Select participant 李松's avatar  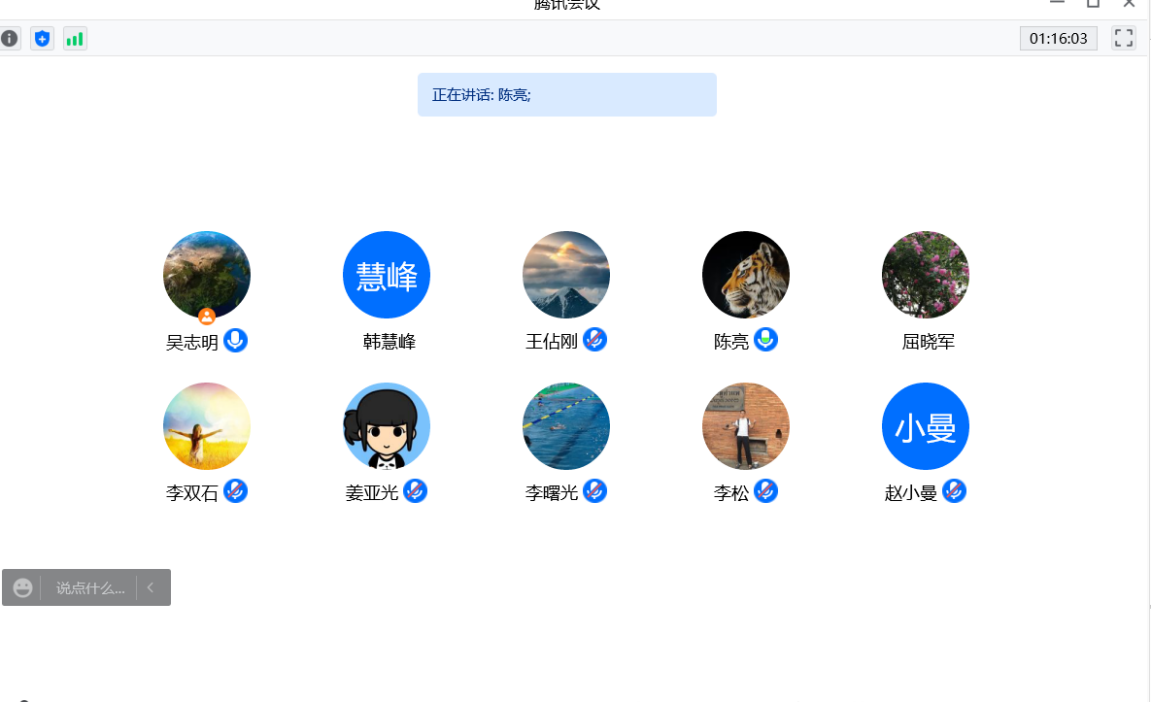pos(746,426)
